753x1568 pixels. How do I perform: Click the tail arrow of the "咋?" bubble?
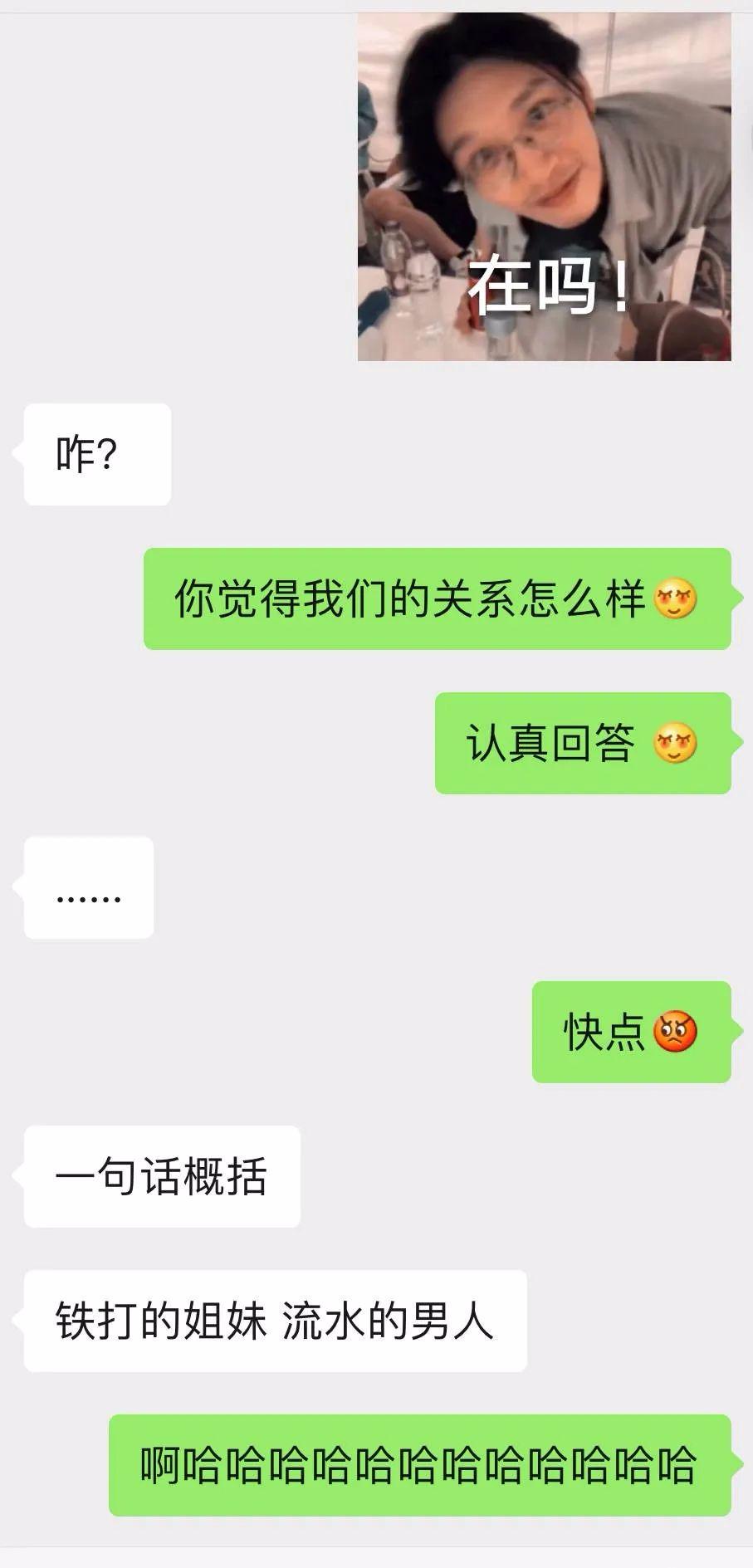point(21,452)
